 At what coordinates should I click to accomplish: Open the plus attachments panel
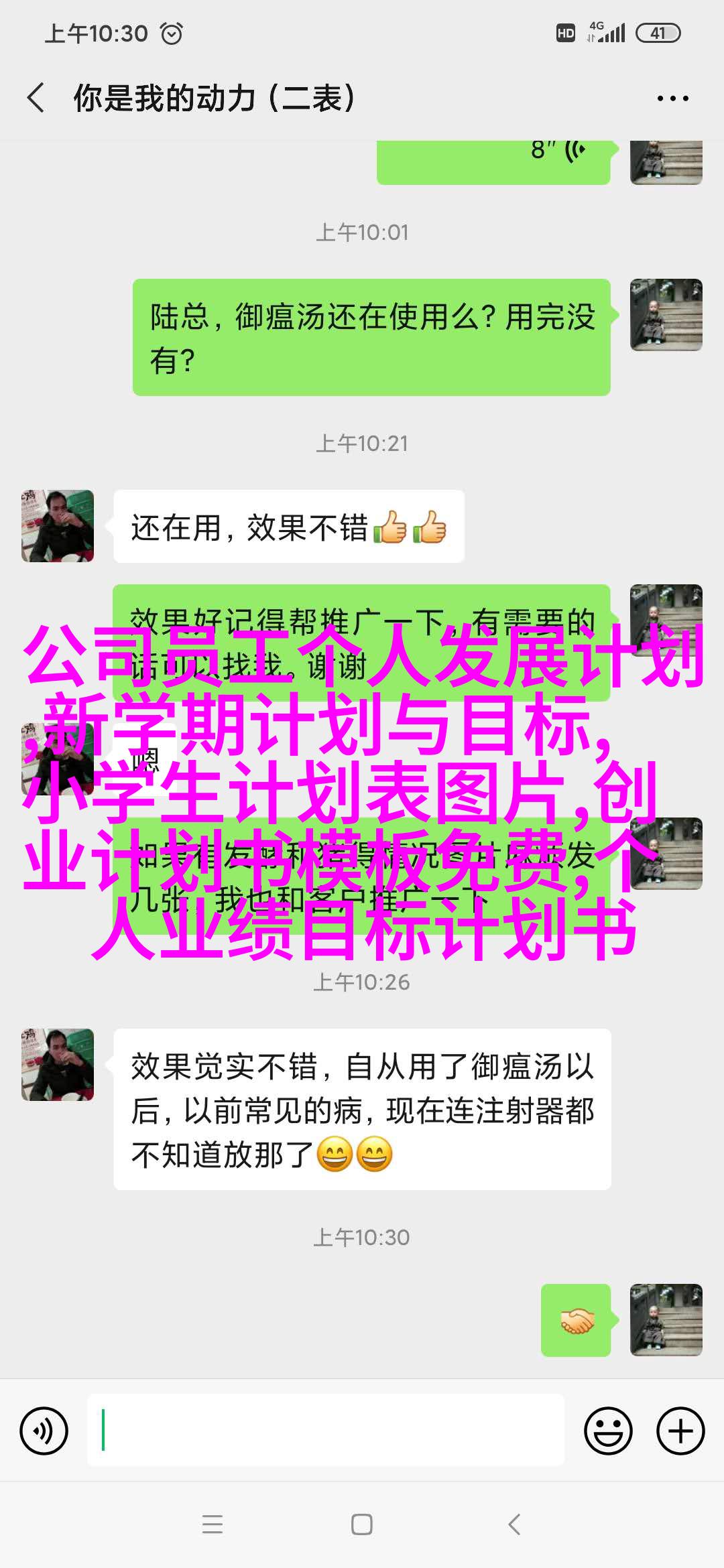coord(680,1431)
